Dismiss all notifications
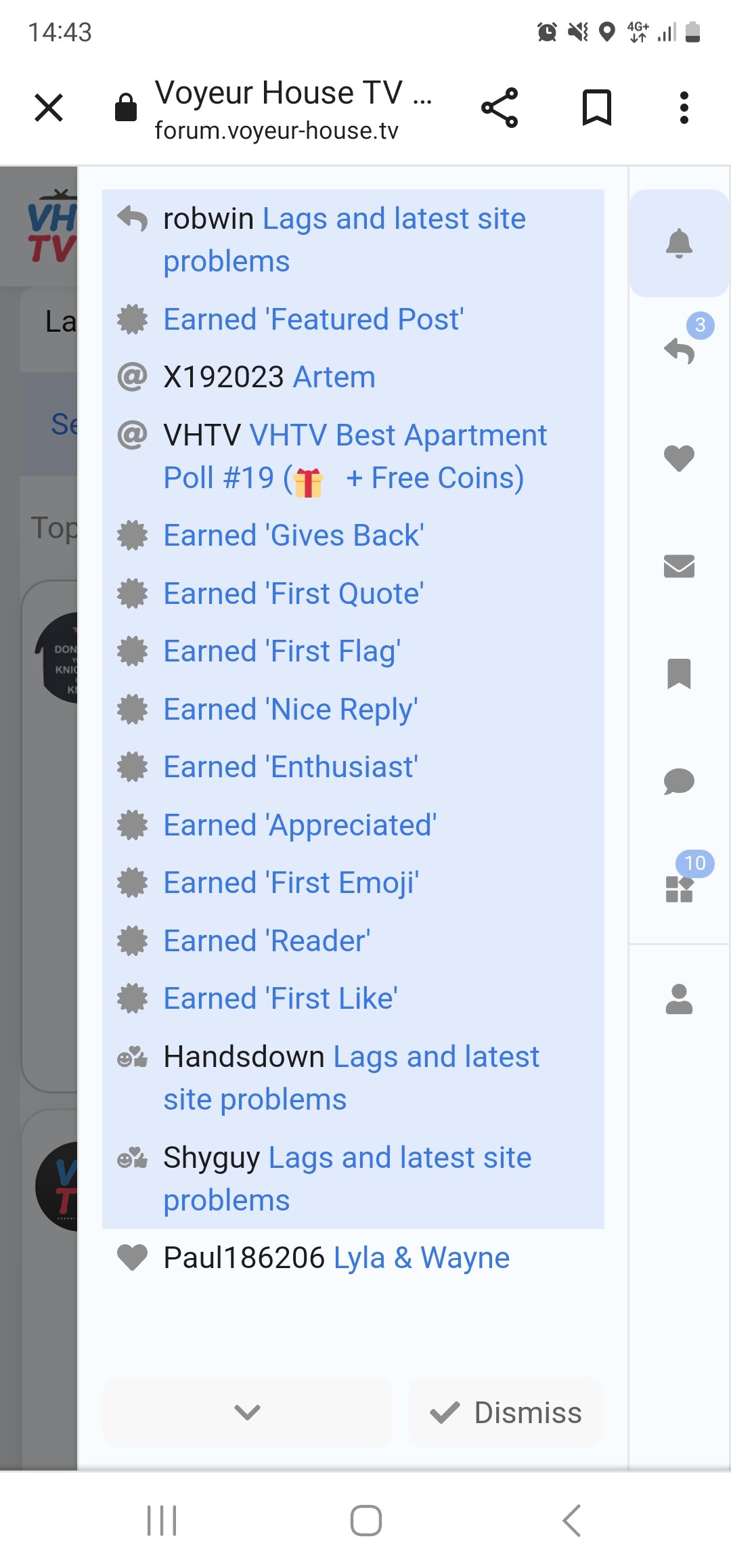Image resolution: width=731 pixels, height=1568 pixels. (x=506, y=1413)
